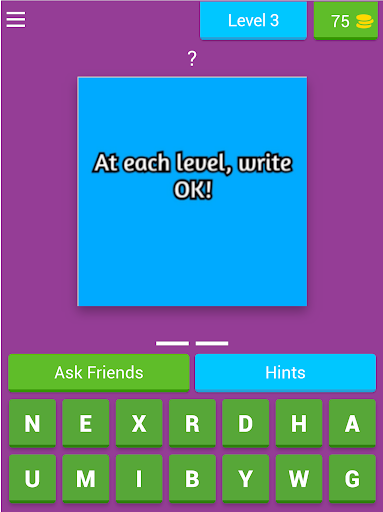Choose the letter A tile

coord(352,423)
